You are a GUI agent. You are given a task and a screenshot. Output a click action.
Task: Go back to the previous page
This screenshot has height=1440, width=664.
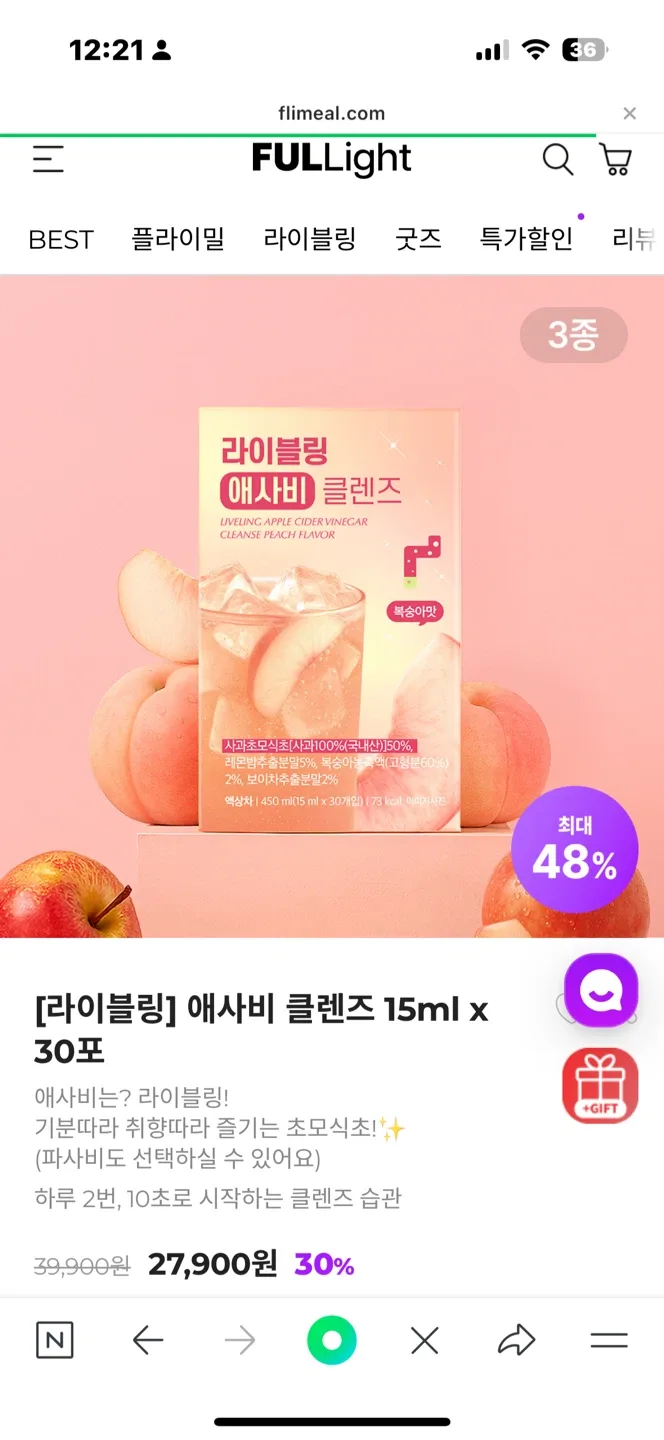tap(148, 1341)
